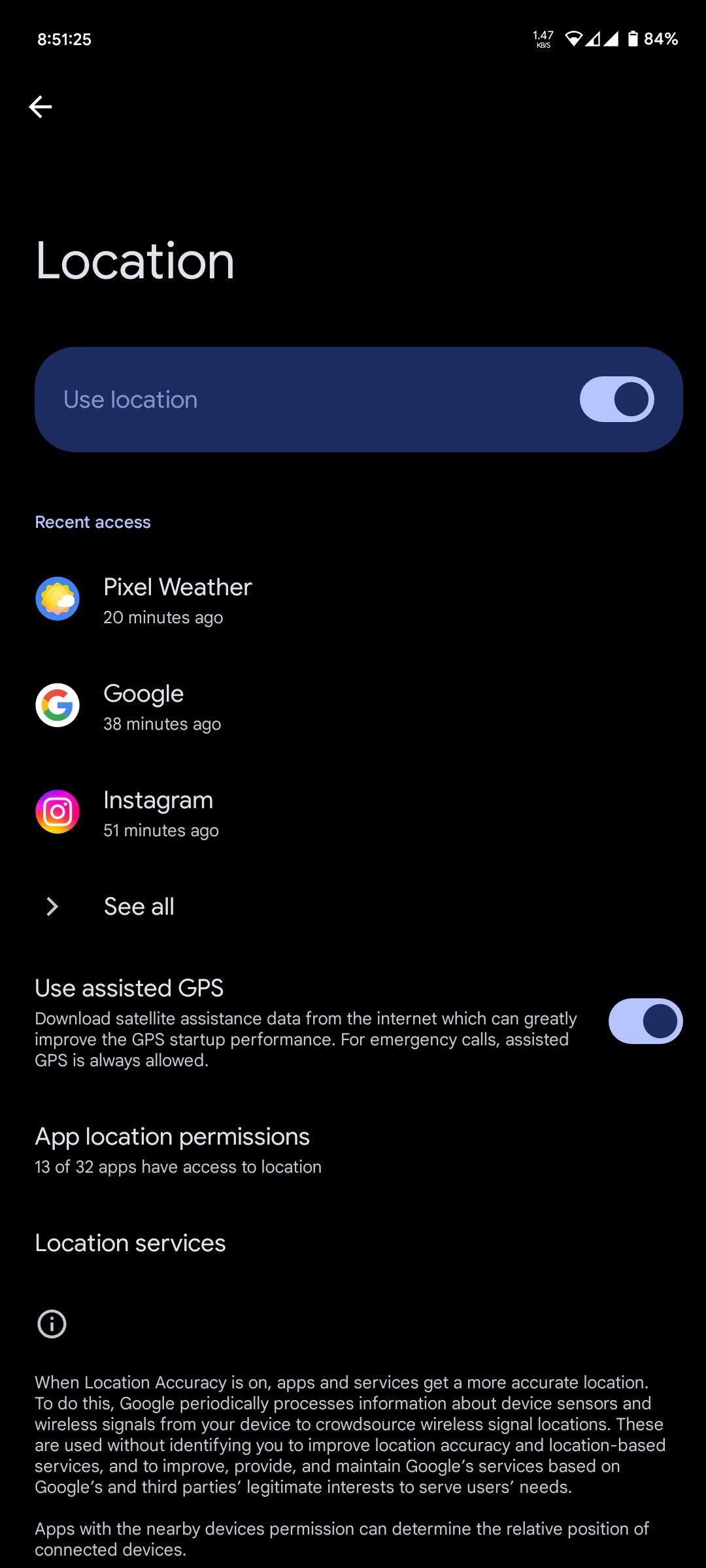Go back using the arrow icon
Image resolution: width=706 pixels, height=1568 pixels.
point(41,107)
